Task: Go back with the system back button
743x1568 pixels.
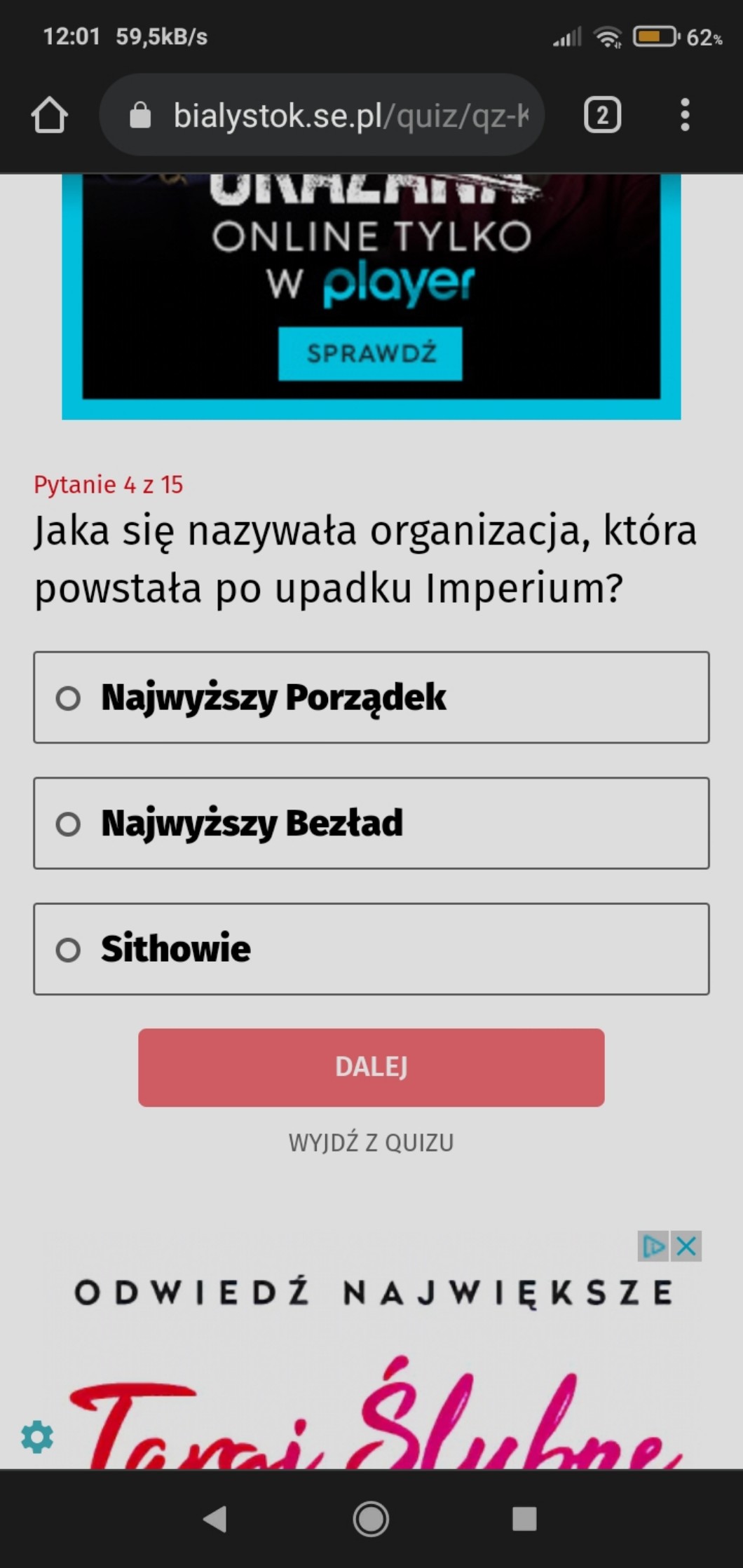Action: coord(215,1519)
